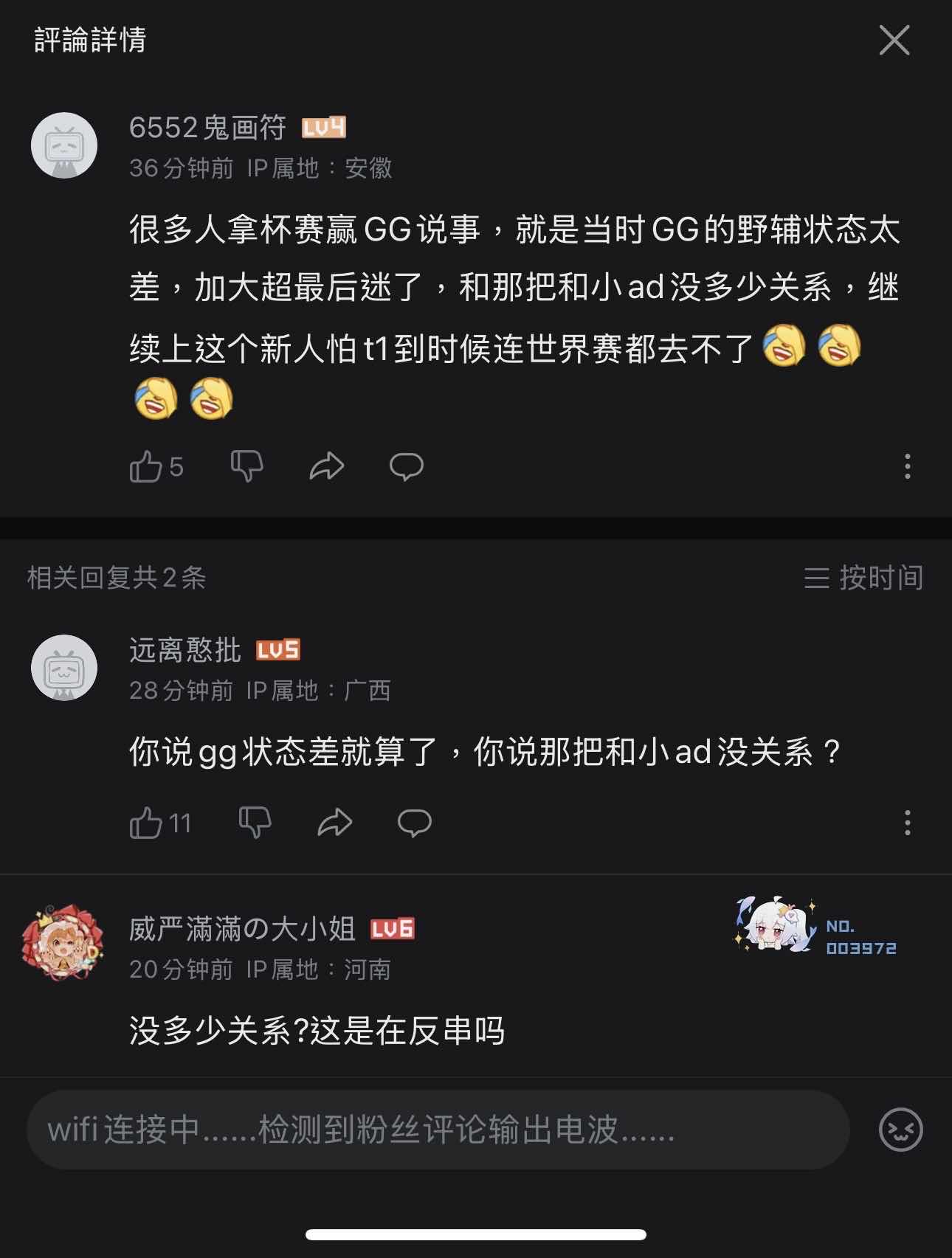Reply to 远离憨批's comment
This screenshot has height=1258, width=952.
tap(414, 823)
